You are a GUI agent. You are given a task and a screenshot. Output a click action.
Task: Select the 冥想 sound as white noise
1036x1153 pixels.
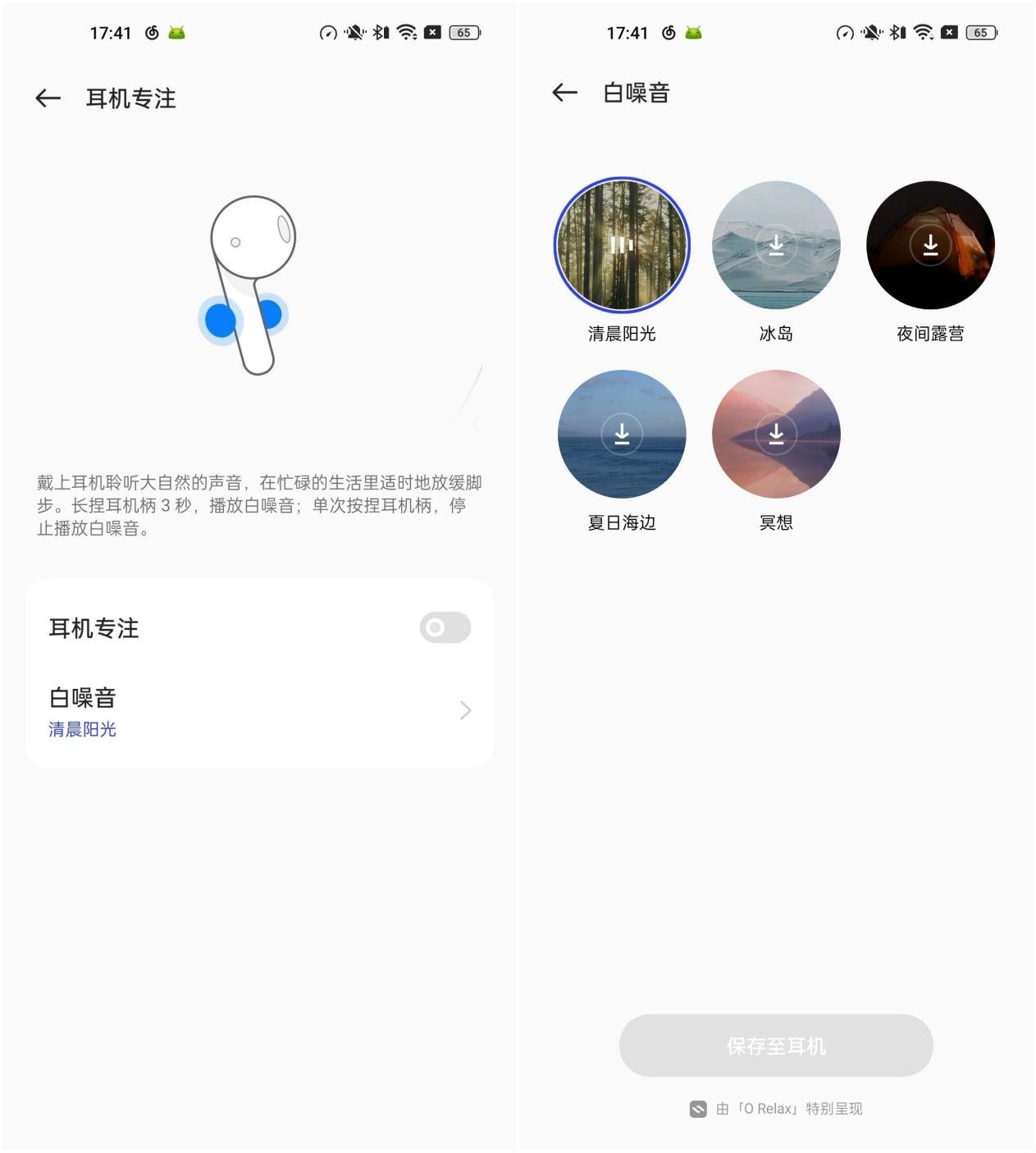tap(776, 435)
